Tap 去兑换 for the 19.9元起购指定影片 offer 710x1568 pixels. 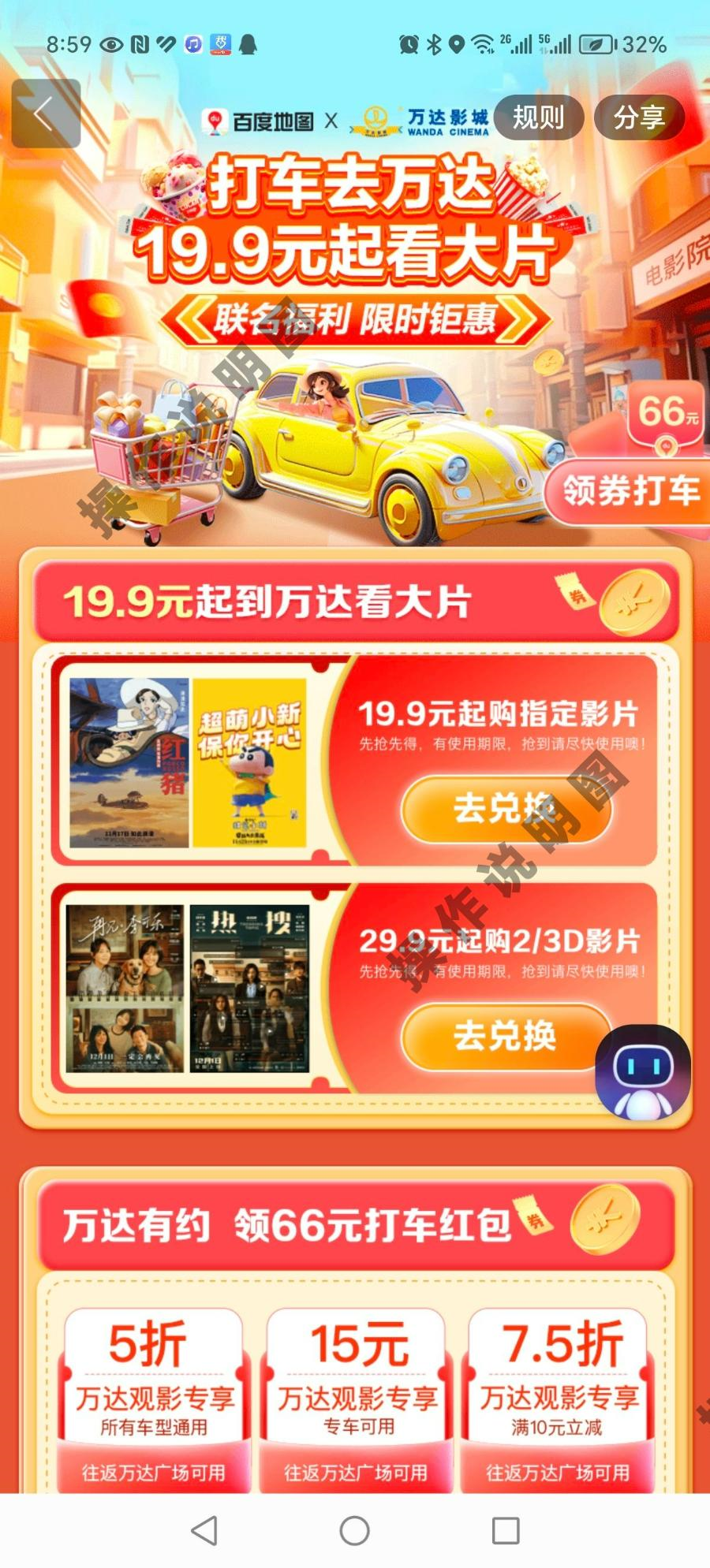506,809
